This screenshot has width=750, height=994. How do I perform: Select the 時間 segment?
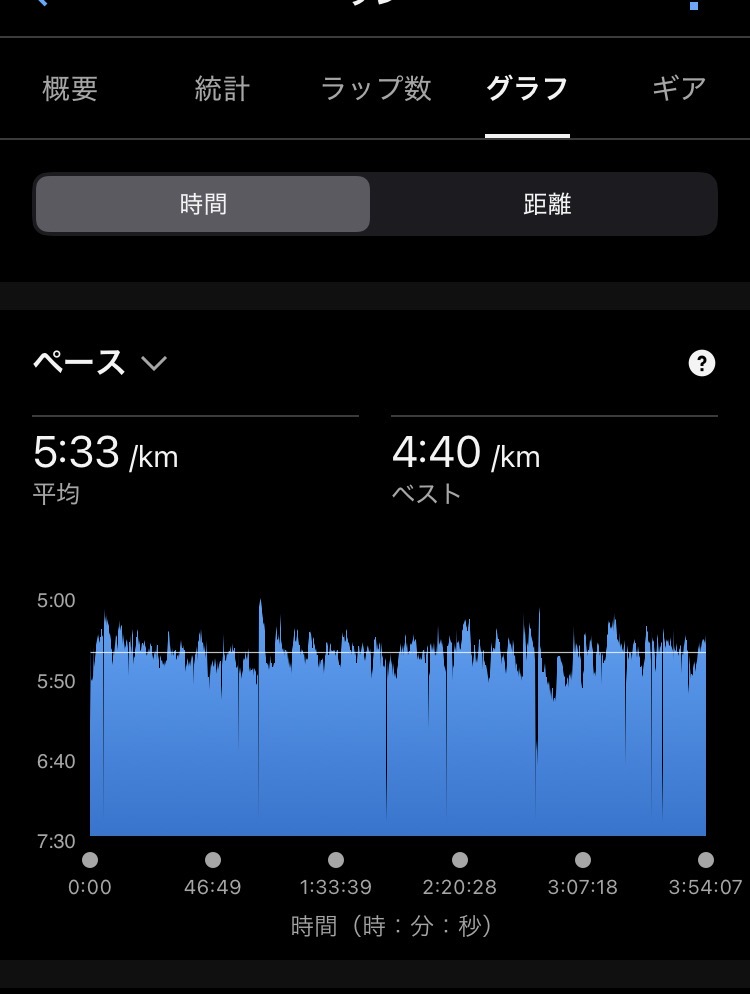pyautogui.click(x=203, y=204)
